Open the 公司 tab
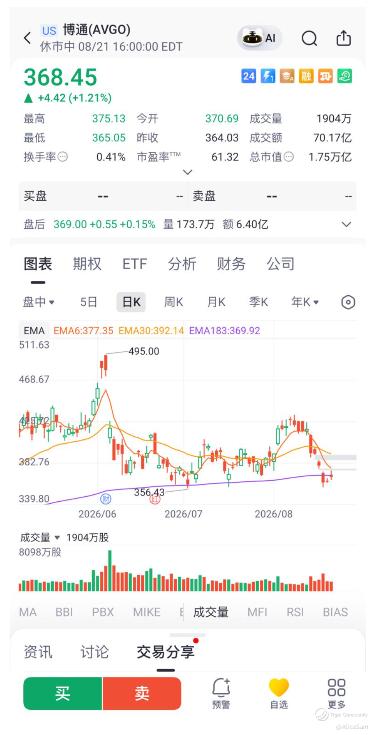The width and height of the screenshot is (375, 735). point(280,264)
